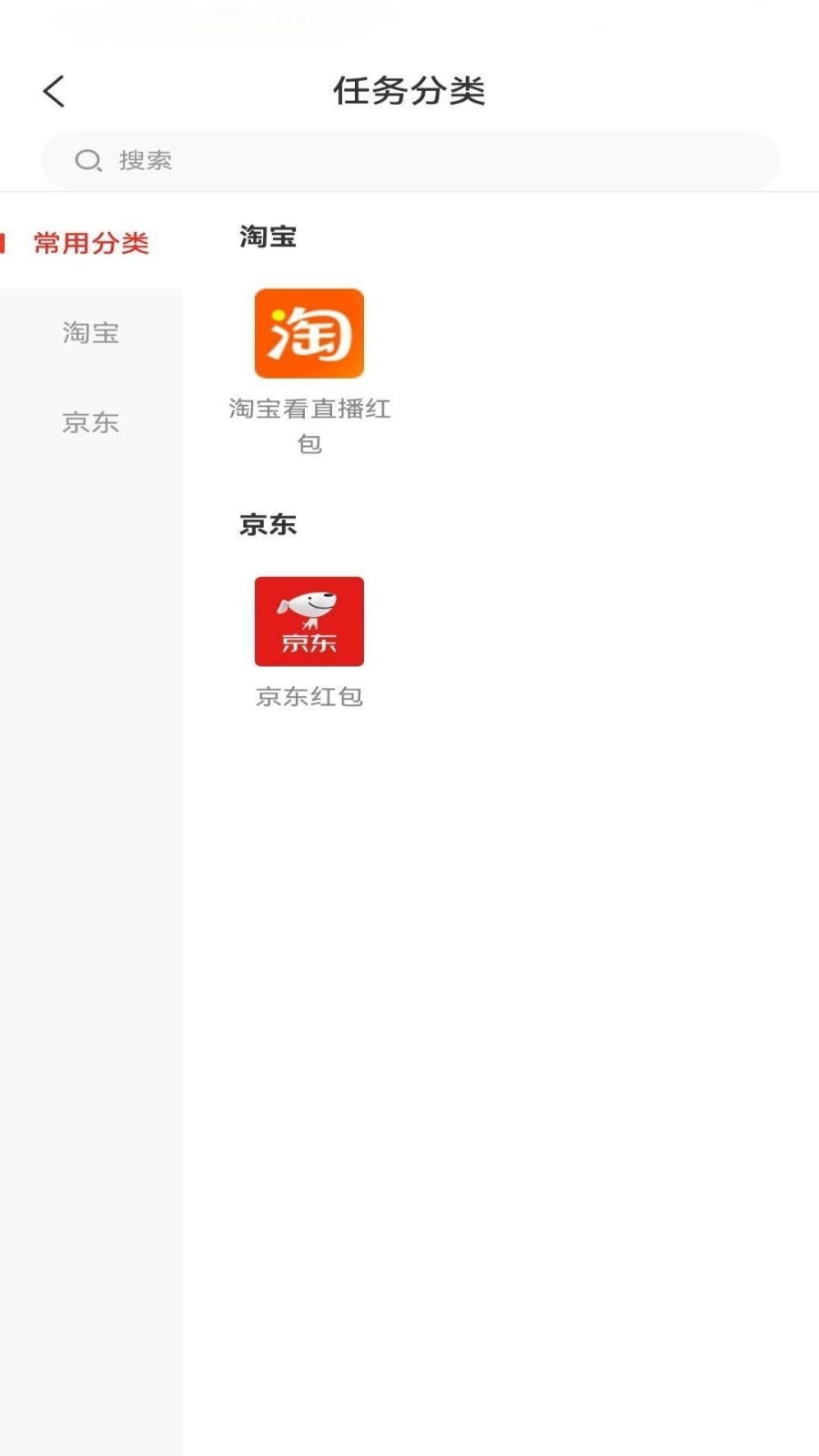Open the 淘宝看直播红包 Taobao task icon
This screenshot has width=819, height=1456.
click(309, 333)
